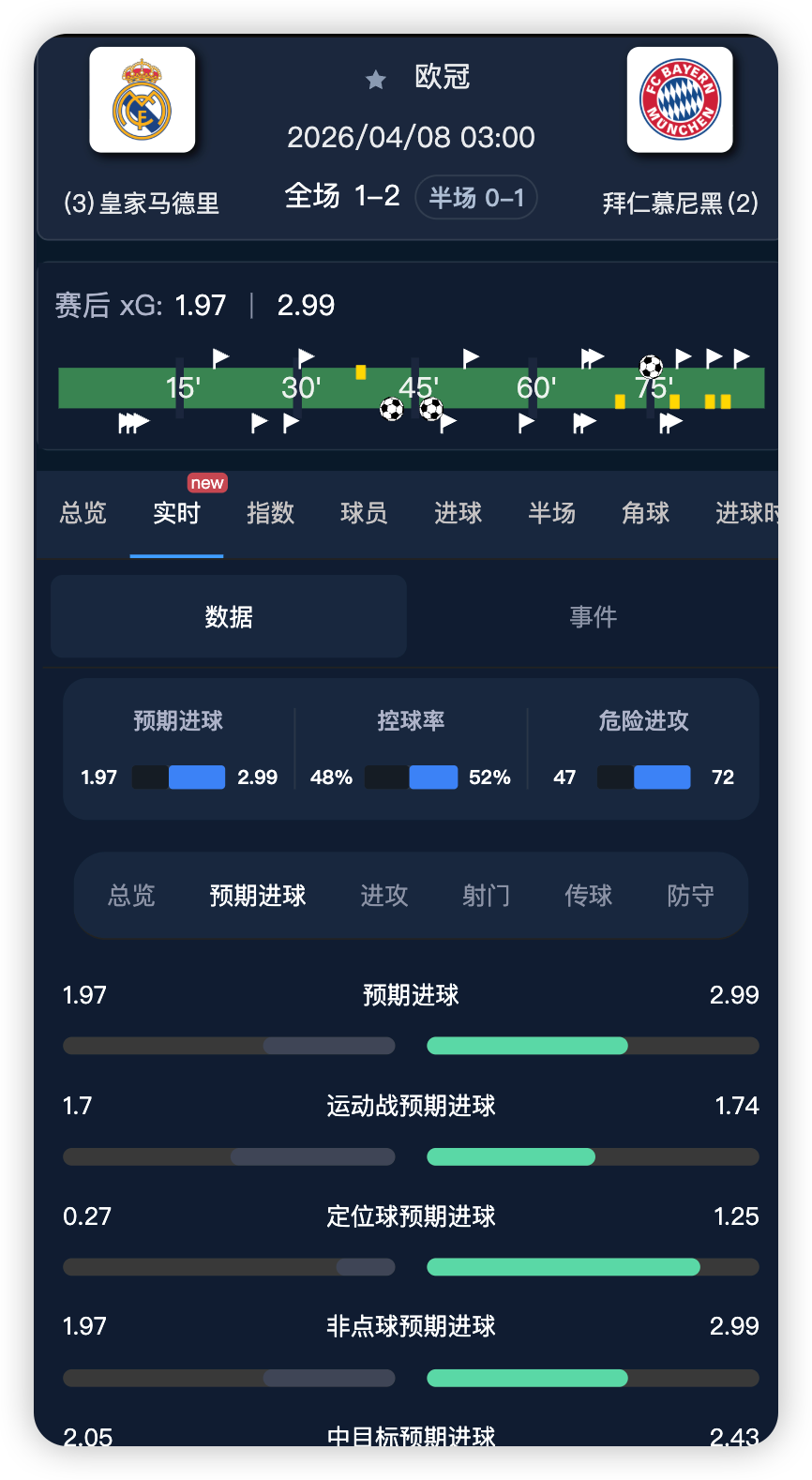Open the 角球 tab
812x1480 pixels.
click(x=645, y=513)
